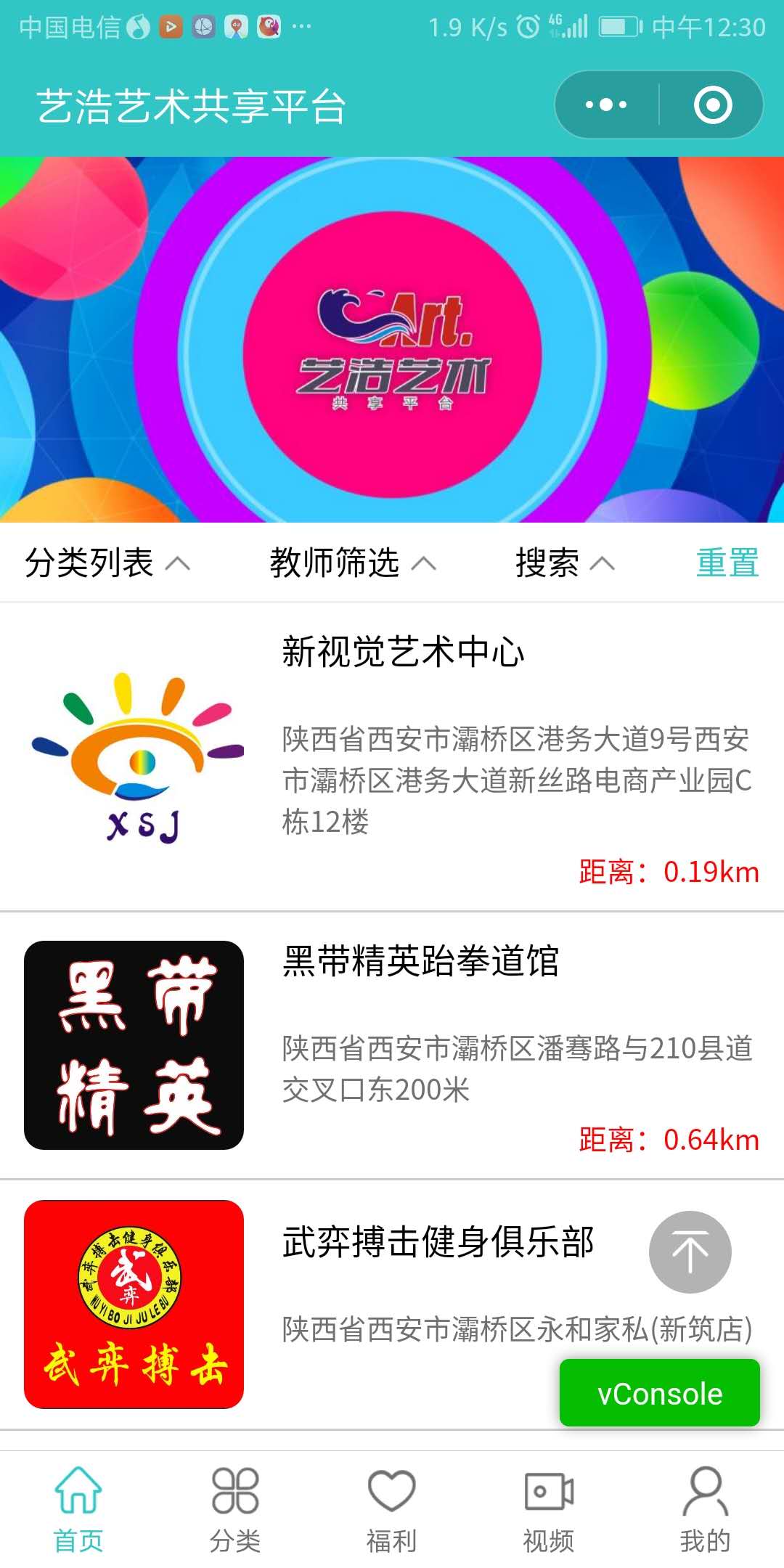
Task: Switch to the 分类 tab
Action: [x=235, y=1510]
